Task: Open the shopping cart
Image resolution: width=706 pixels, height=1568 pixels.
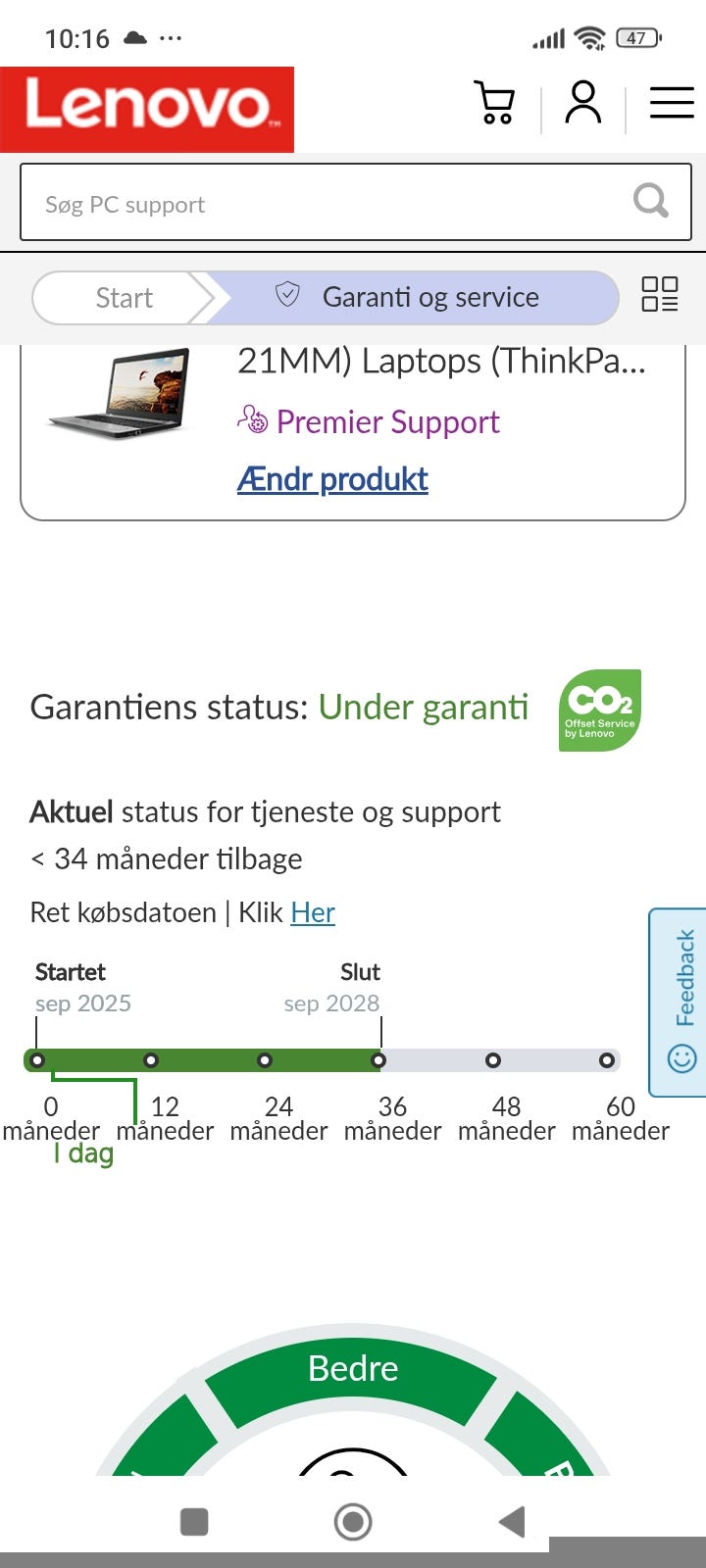Action: [494, 102]
